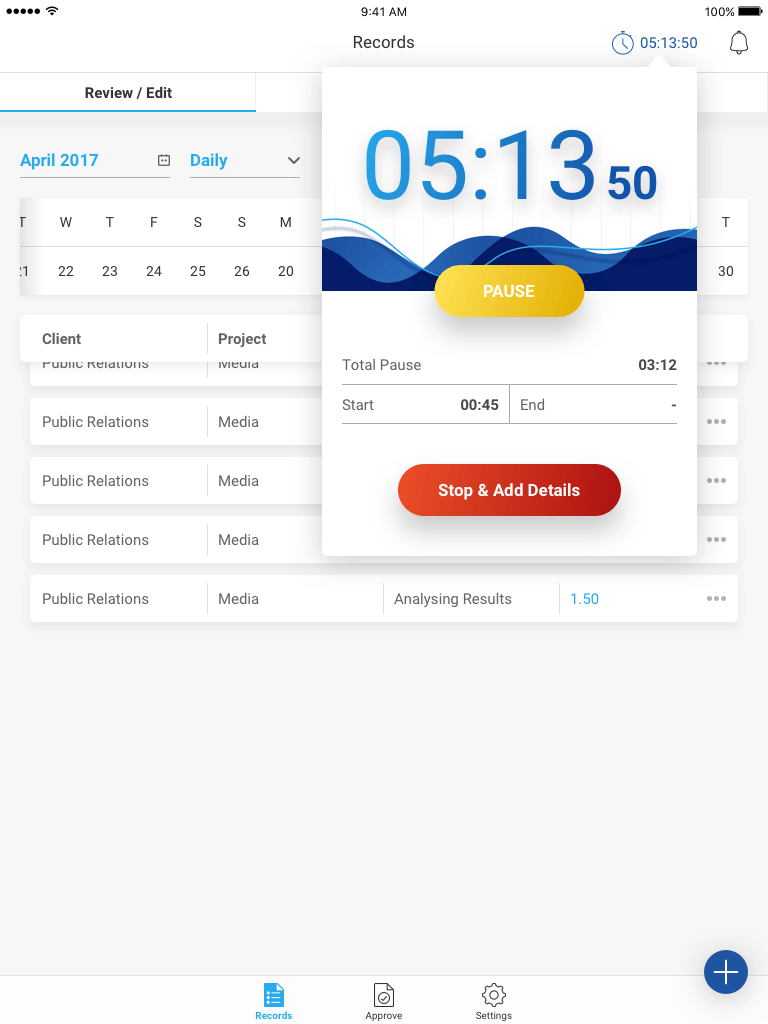Select day 25 in the calendar
This screenshot has height=1024, width=768.
198,271
